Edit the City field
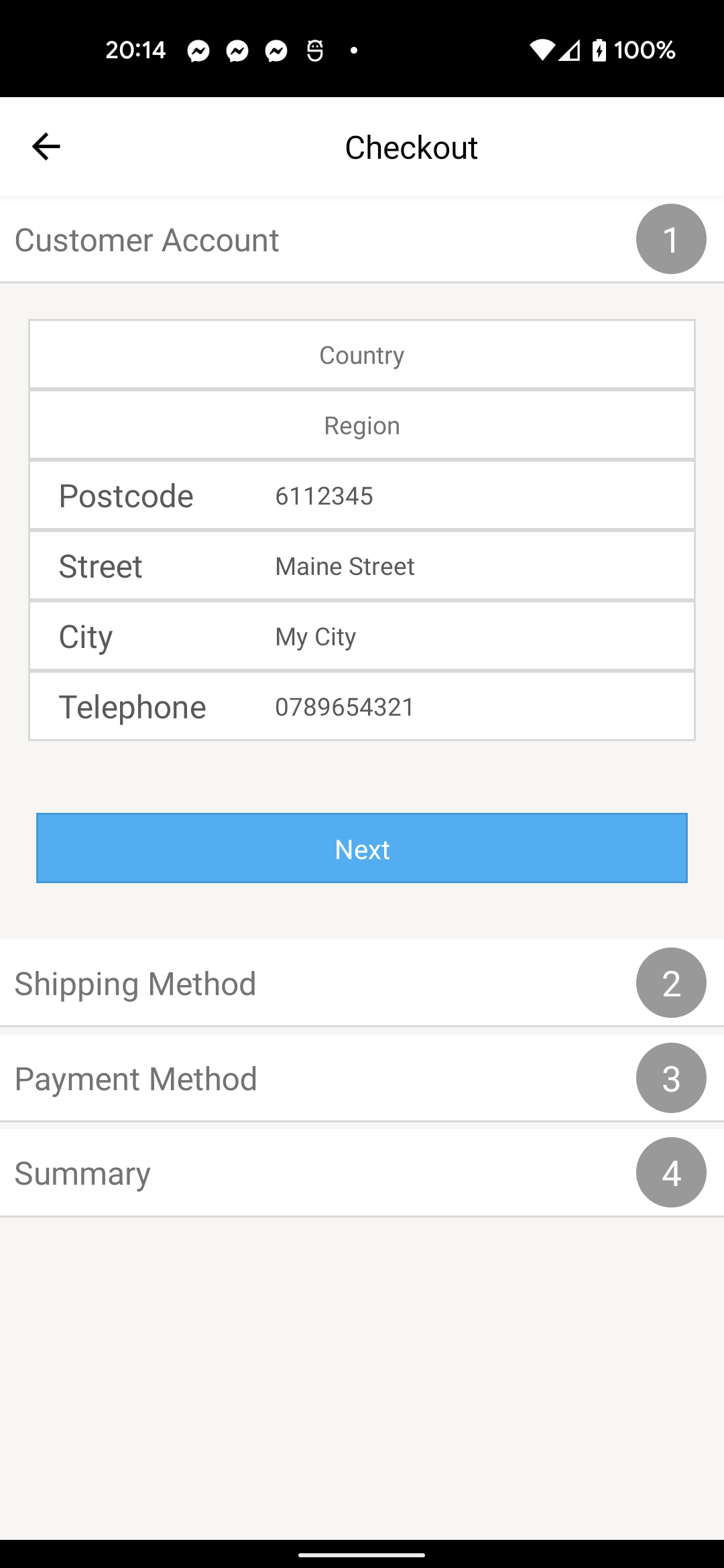 pos(469,637)
